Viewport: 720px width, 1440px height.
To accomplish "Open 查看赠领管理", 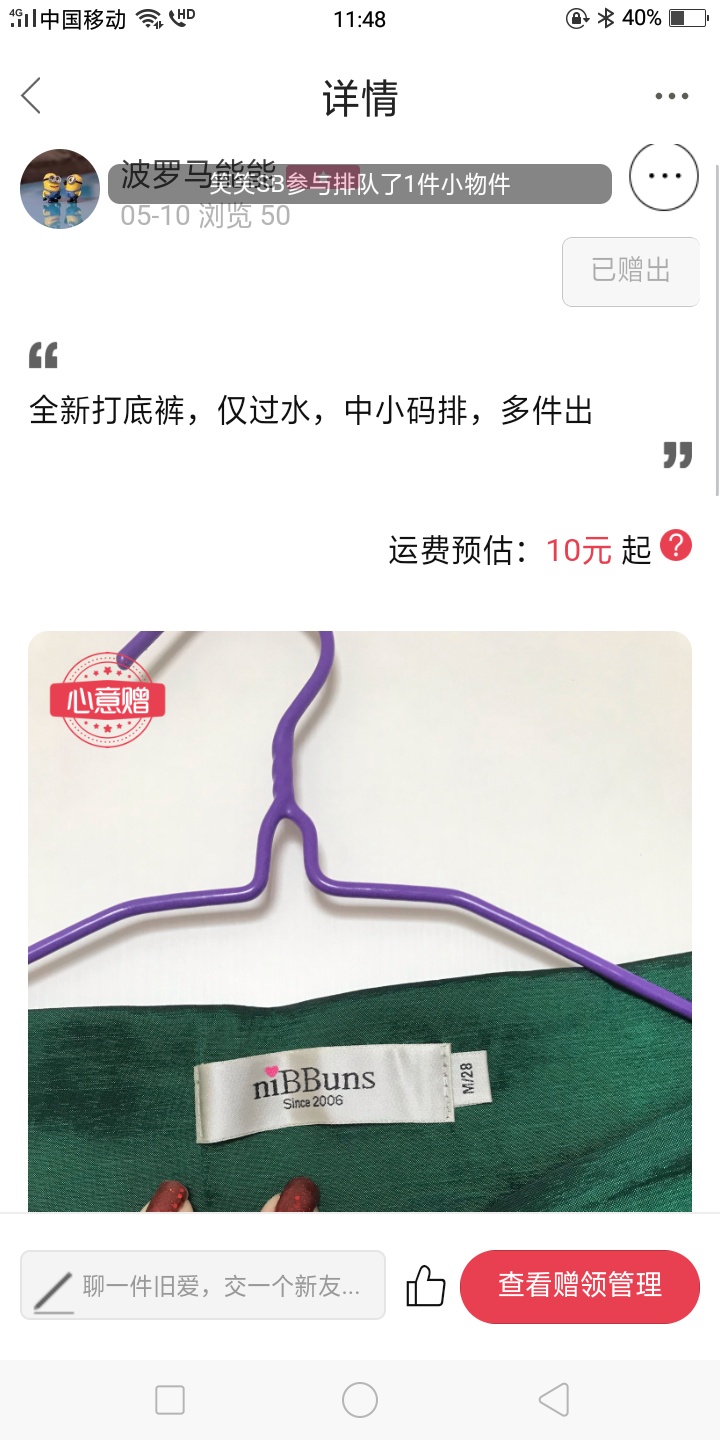I will (x=580, y=1286).
